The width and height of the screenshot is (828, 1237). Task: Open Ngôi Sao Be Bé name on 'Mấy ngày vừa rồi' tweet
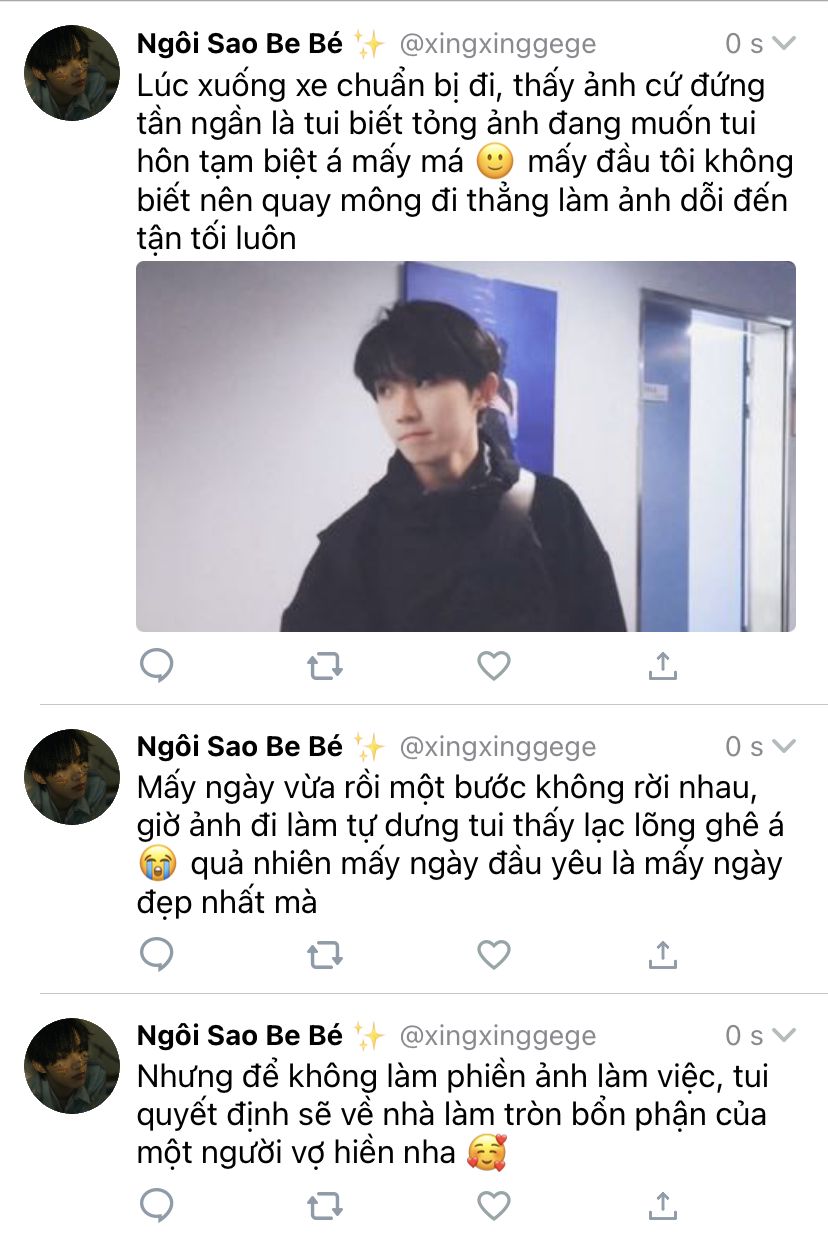pyautogui.click(x=240, y=747)
